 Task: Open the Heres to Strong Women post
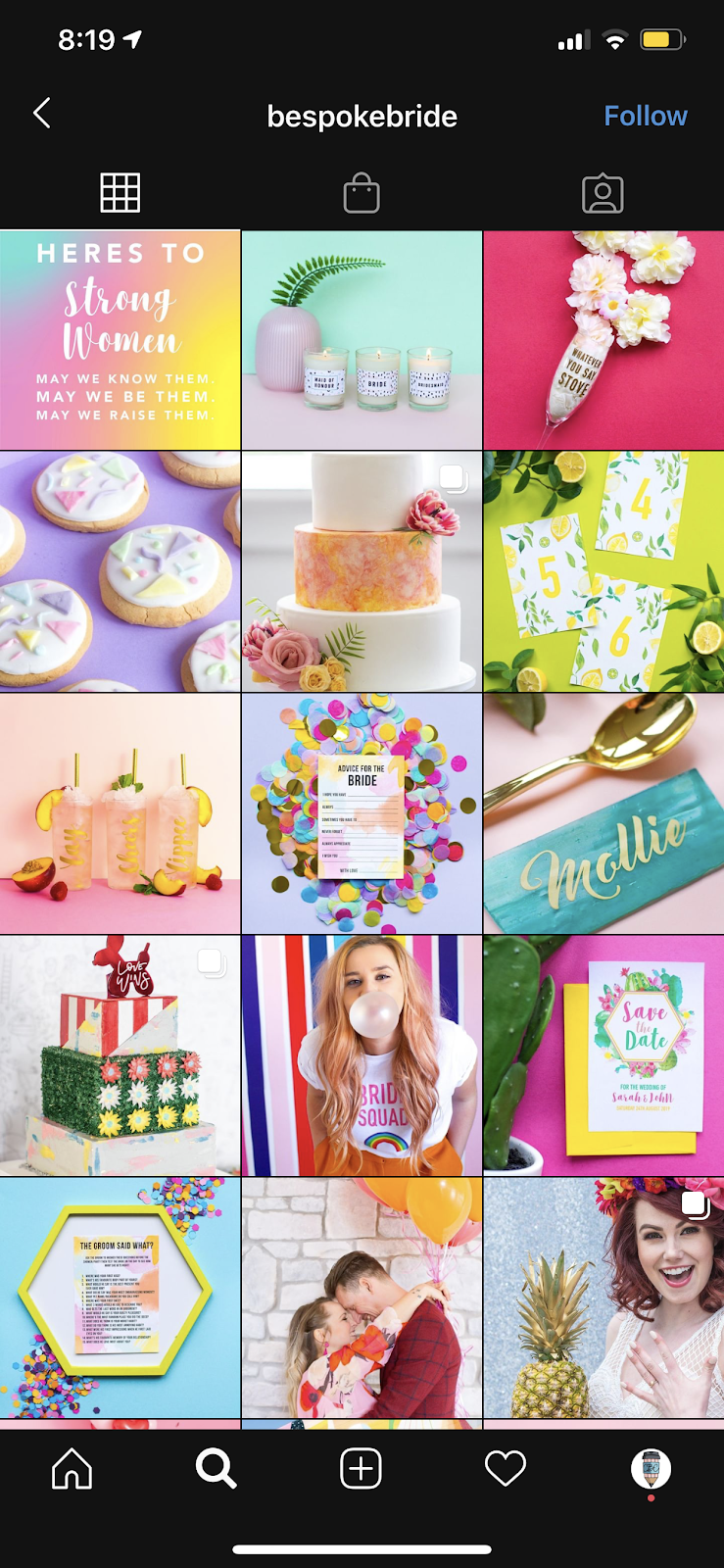pos(120,340)
